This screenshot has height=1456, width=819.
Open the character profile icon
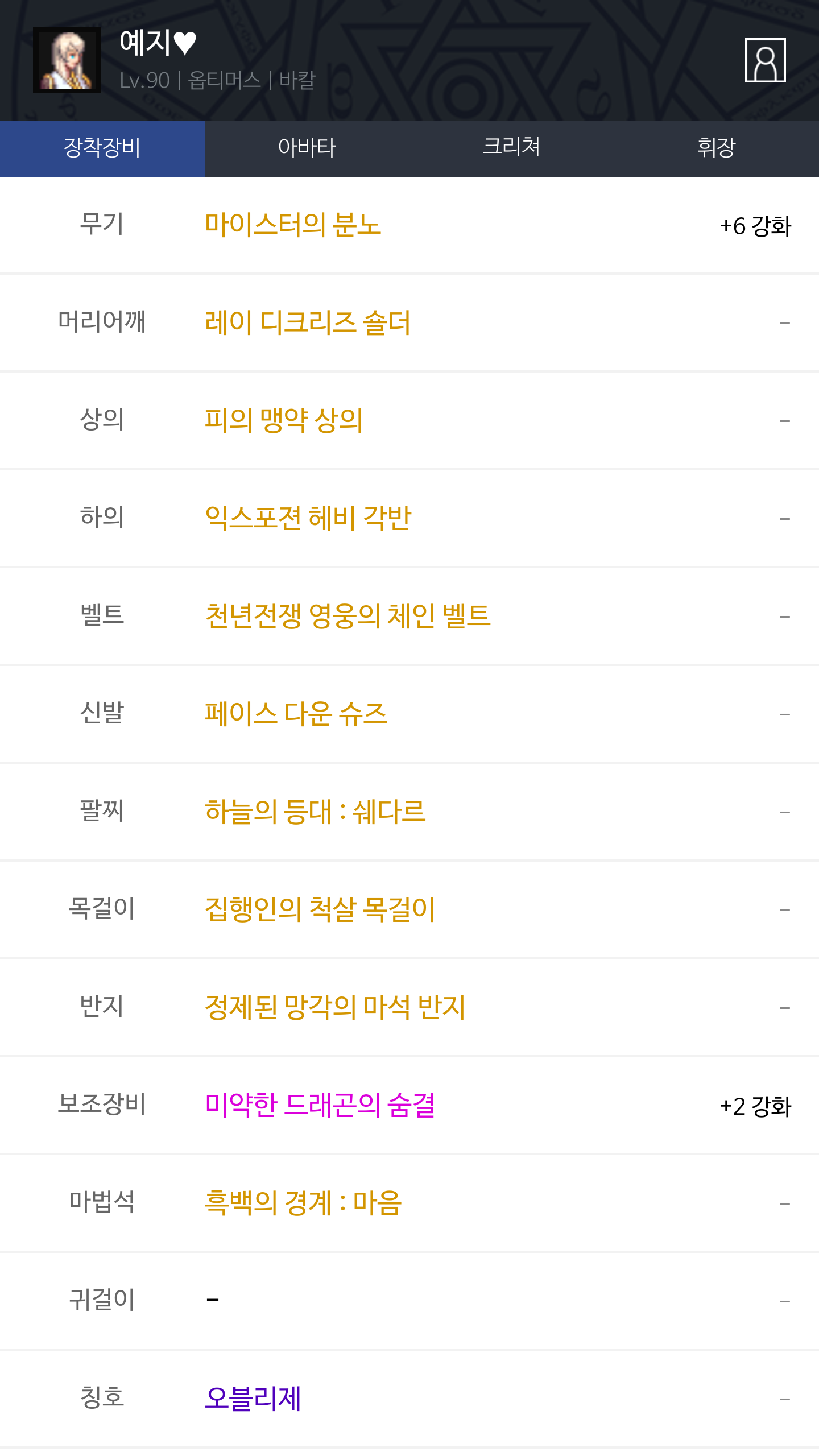765,60
